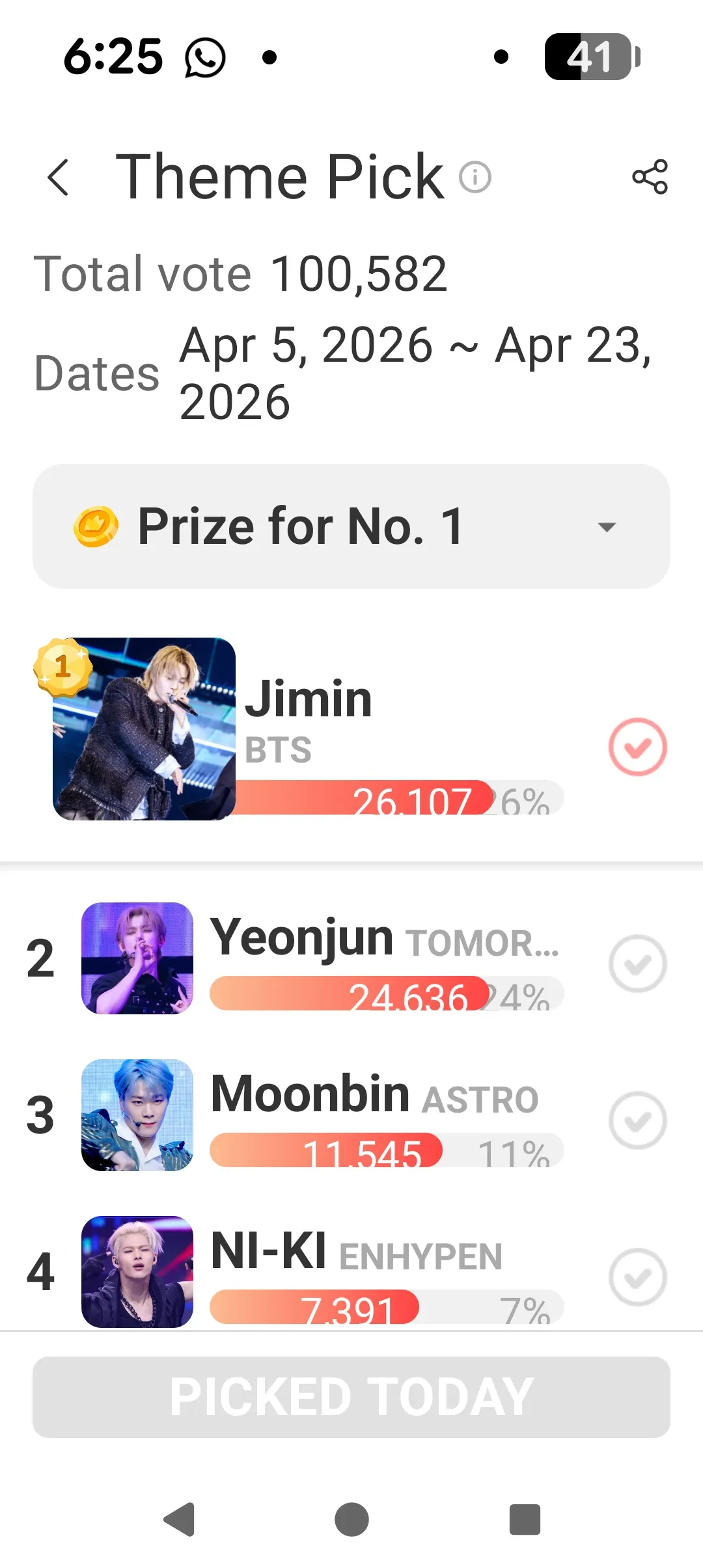This screenshot has width=703, height=1568.
Task: Open Yeonjun's photo thumbnail
Action: tap(138, 963)
